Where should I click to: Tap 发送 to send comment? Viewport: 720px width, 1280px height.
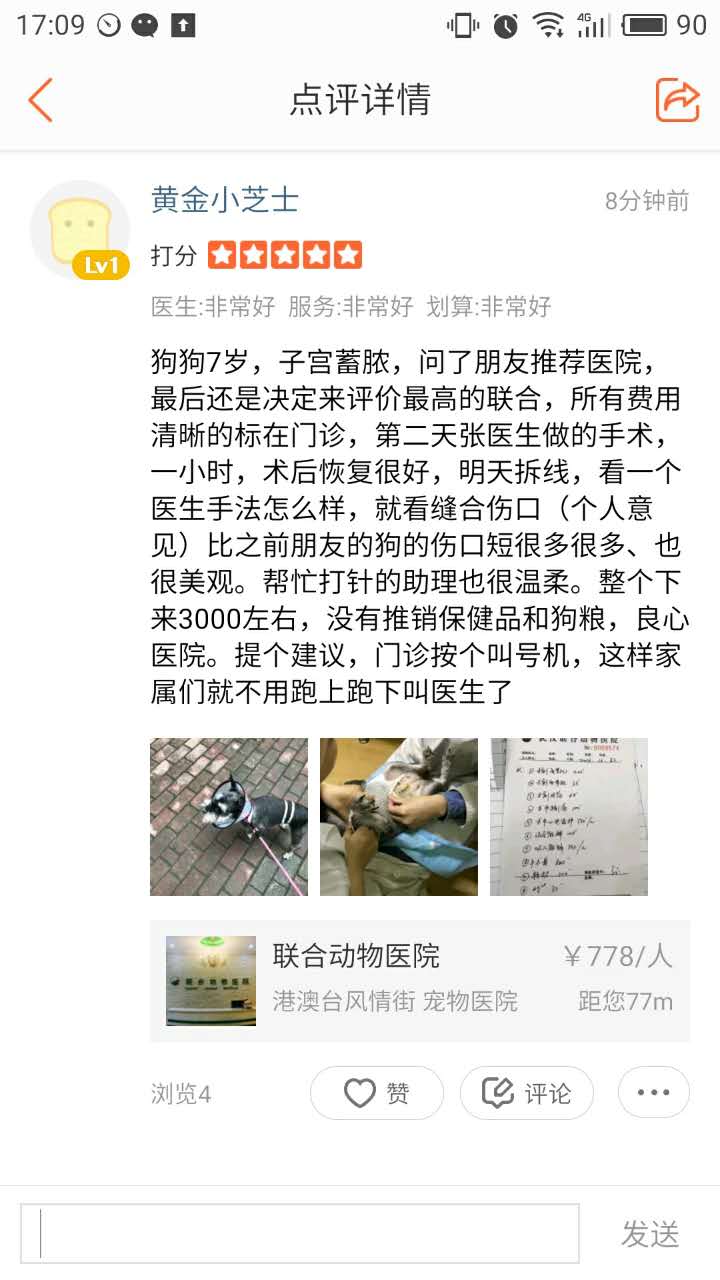pos(650,1234)
